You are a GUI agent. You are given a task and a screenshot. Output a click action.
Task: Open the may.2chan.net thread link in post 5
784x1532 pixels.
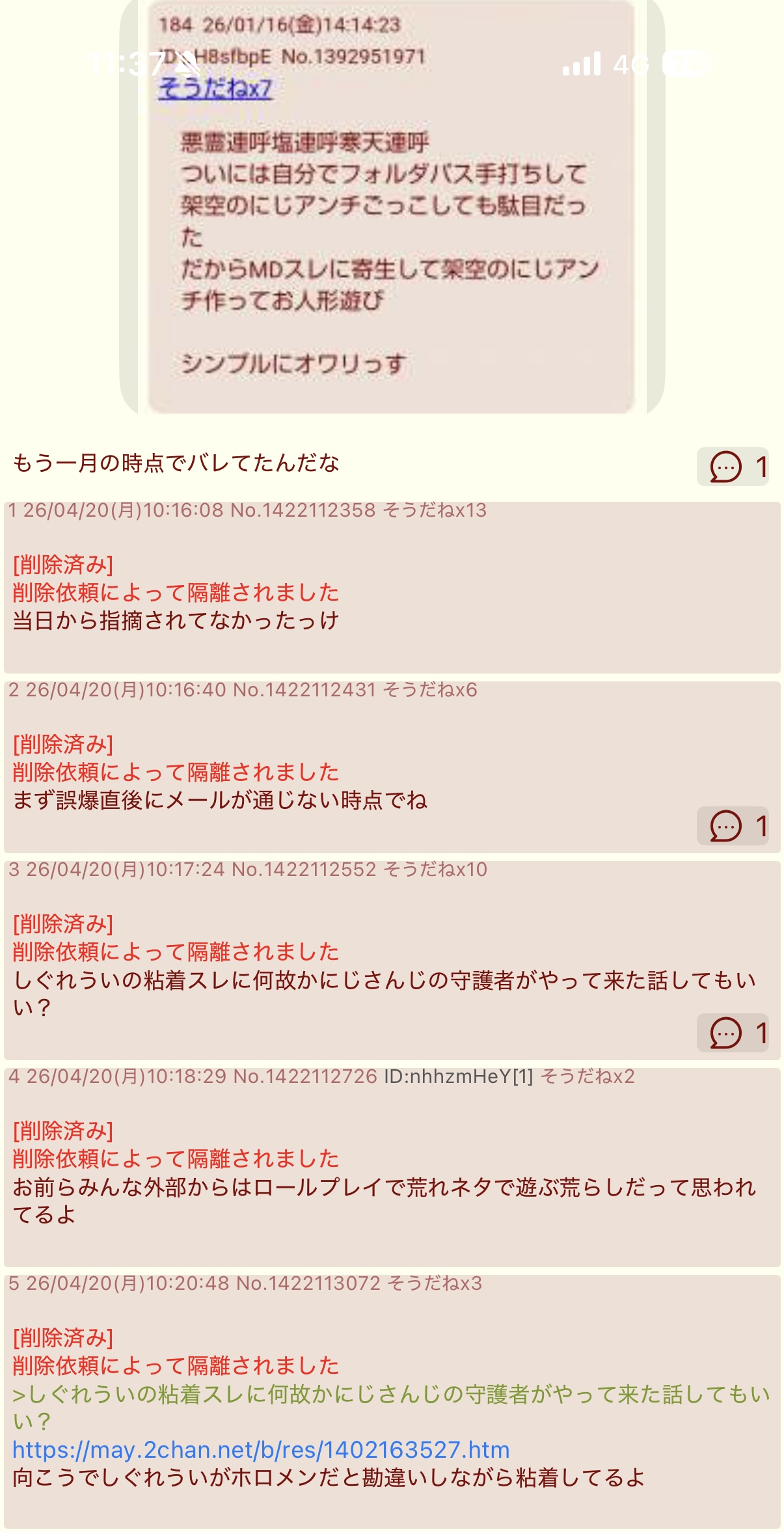[260, 1449]
